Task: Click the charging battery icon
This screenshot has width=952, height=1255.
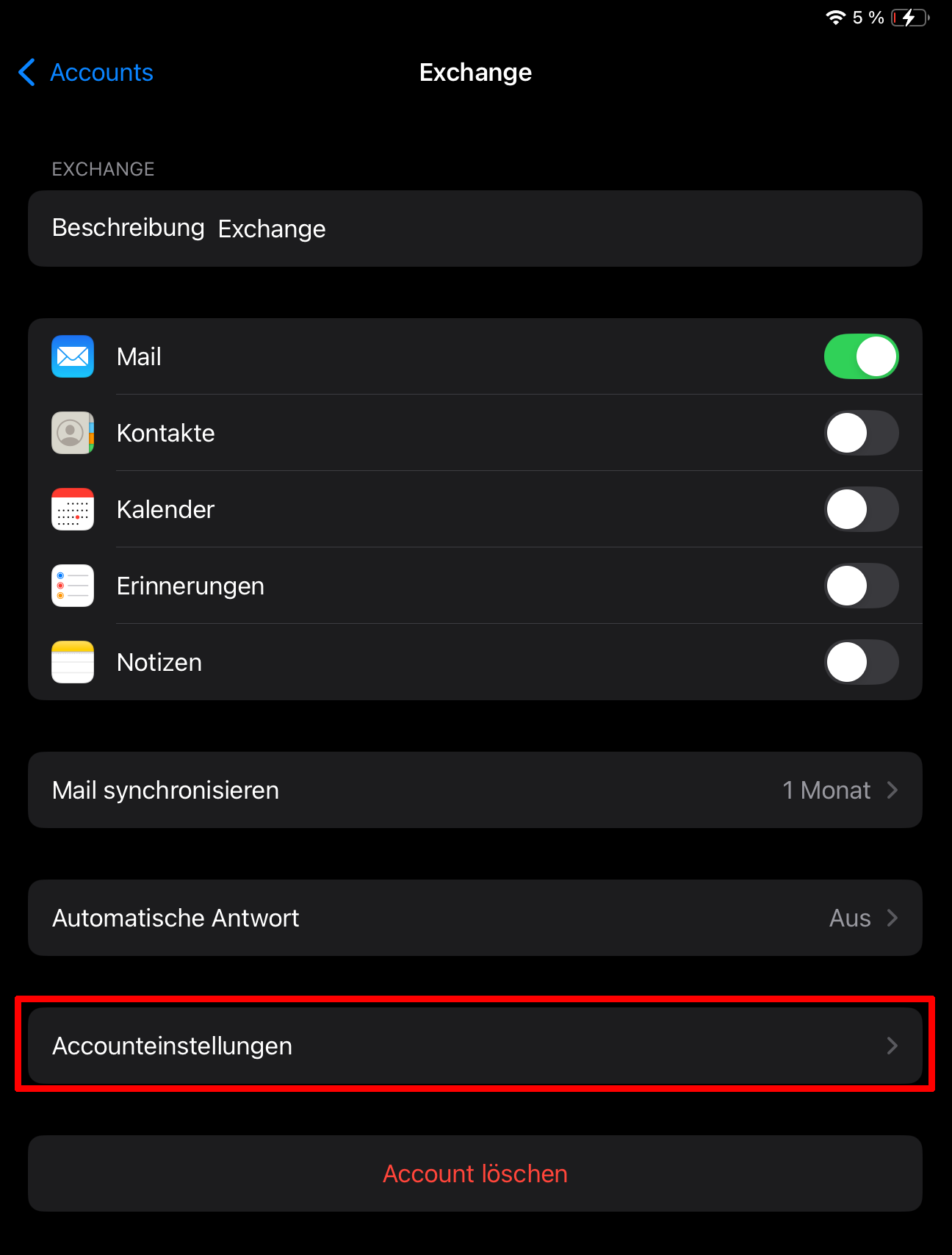Action: click(909, 18)
